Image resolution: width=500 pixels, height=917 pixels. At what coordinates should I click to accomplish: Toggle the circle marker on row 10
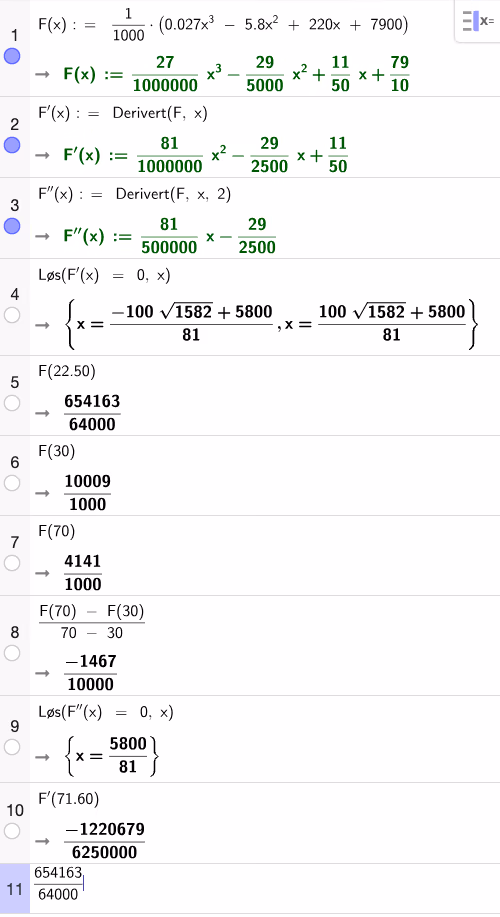12,831
